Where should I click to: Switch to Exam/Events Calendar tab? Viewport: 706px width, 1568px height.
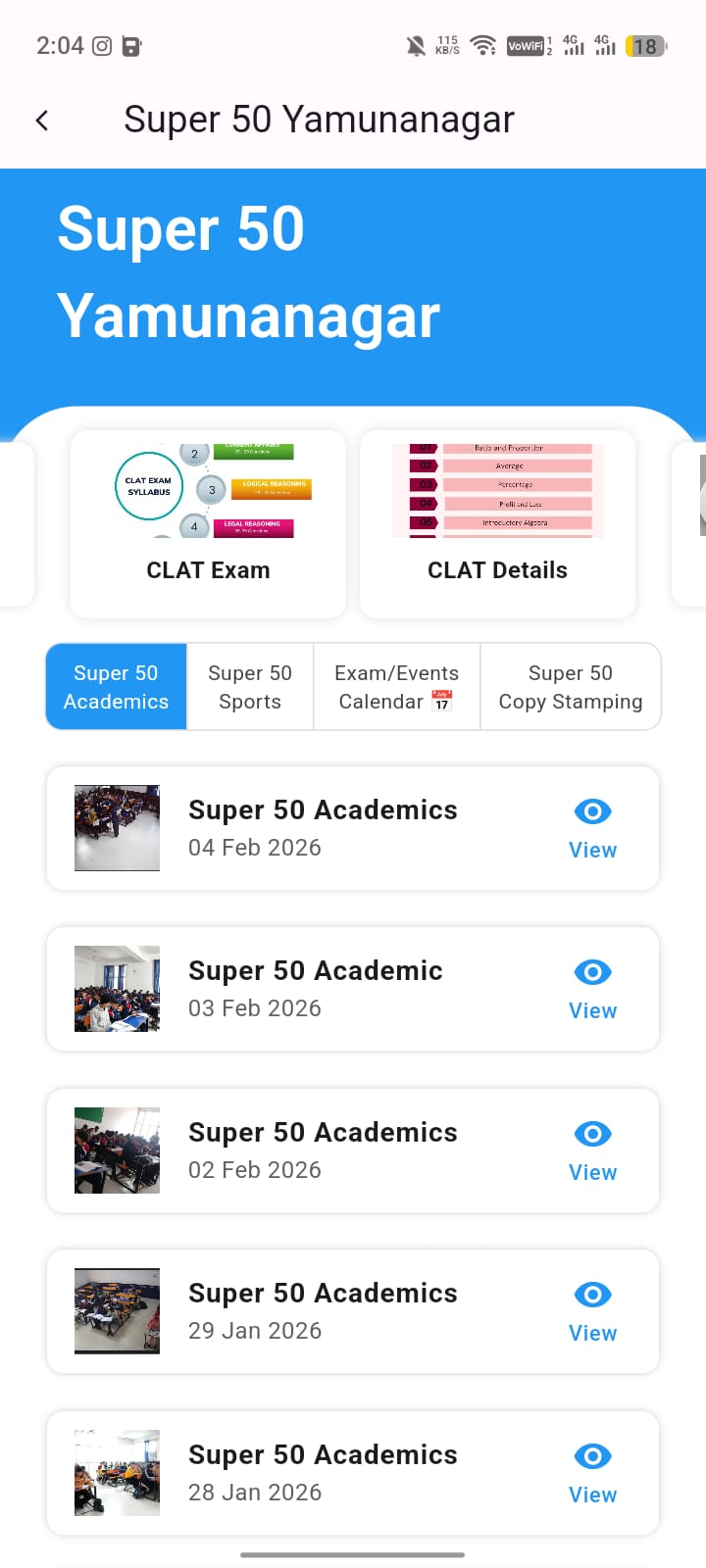pyautogui.click(x=396, y=687)
